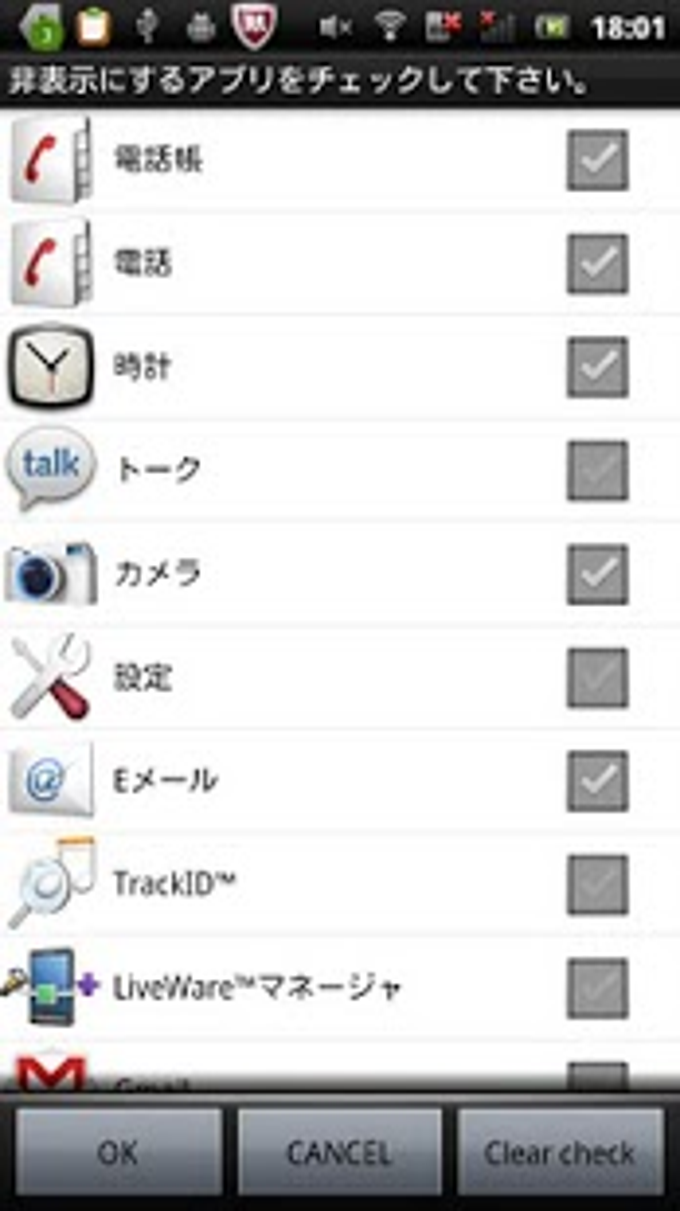Check the トーク checkbox
This screenshot has width=680, height=1211.
[x=597, y=471]
